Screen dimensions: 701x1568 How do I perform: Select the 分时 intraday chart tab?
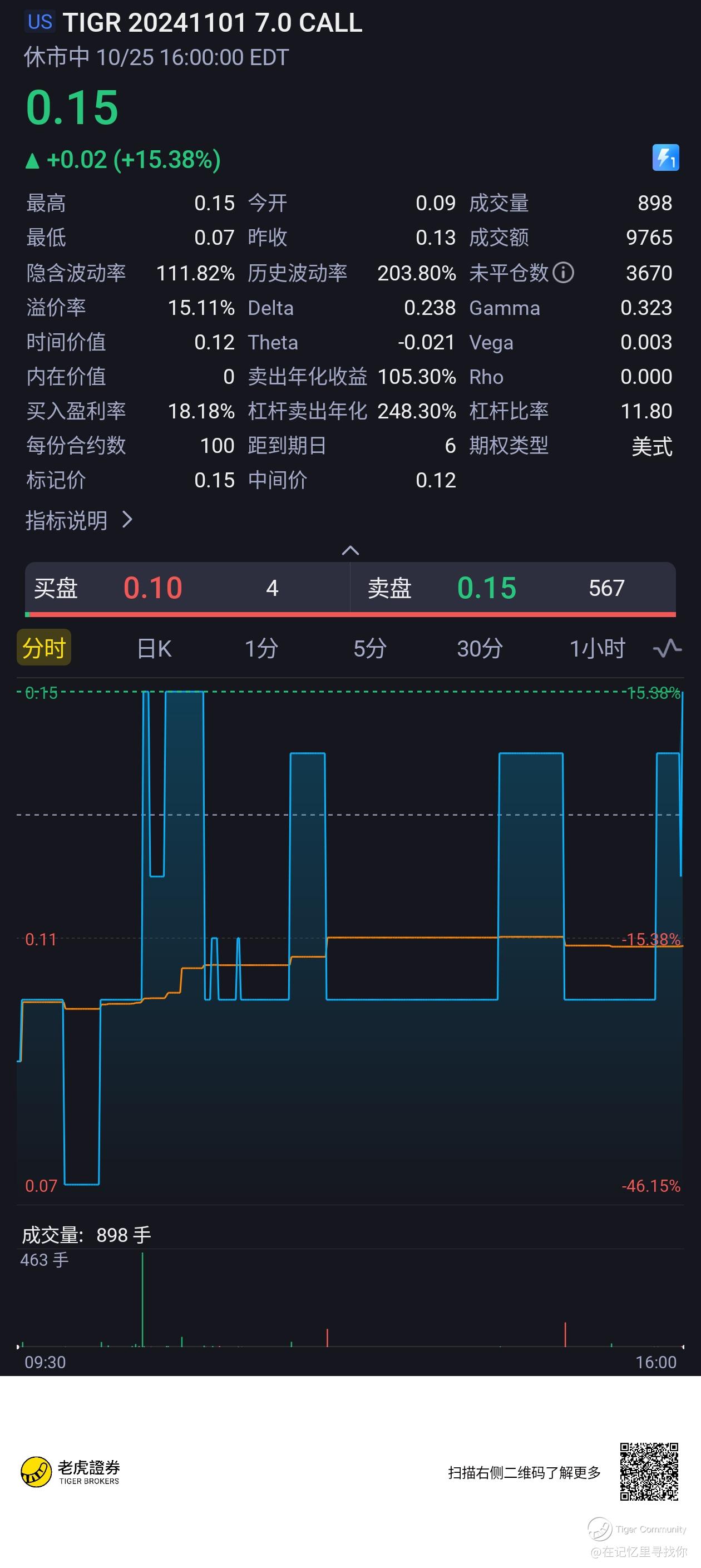(44, 648)
